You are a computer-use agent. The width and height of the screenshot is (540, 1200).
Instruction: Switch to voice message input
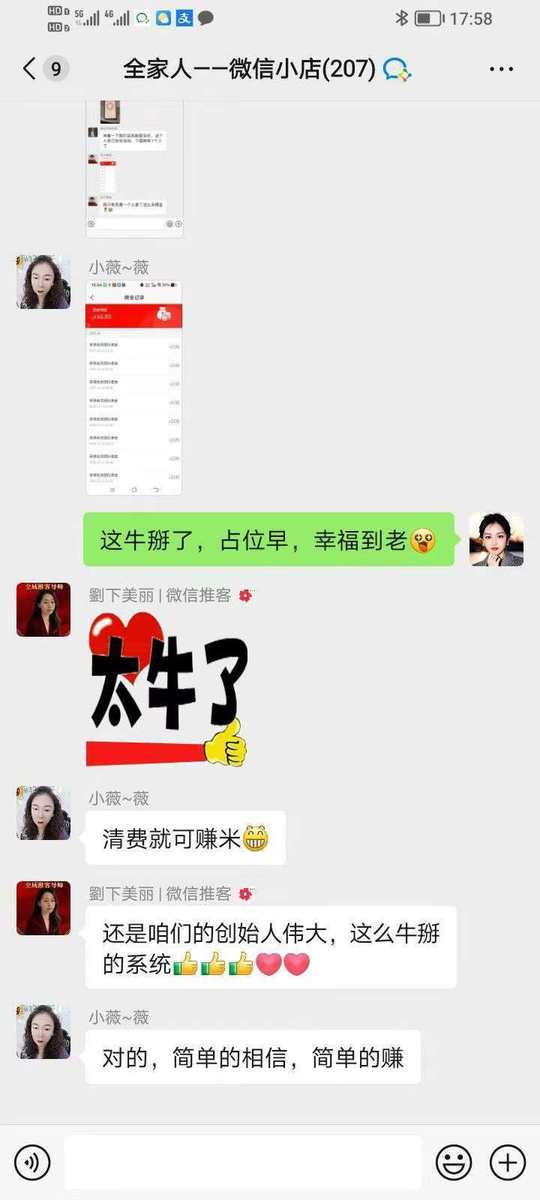[x=33, y=1163]
